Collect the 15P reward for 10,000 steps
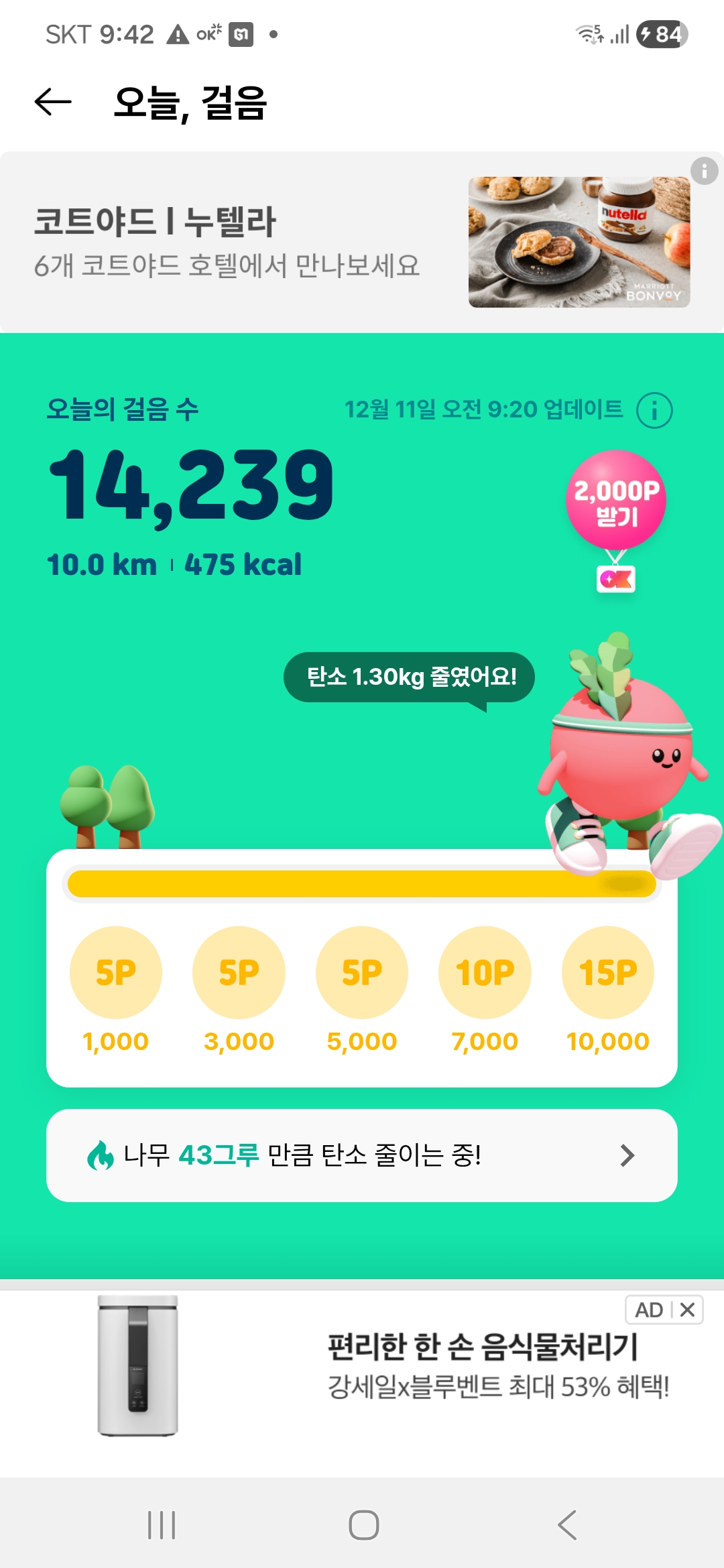This screenshot has height=1568, width=724. (x=607, y=972)
